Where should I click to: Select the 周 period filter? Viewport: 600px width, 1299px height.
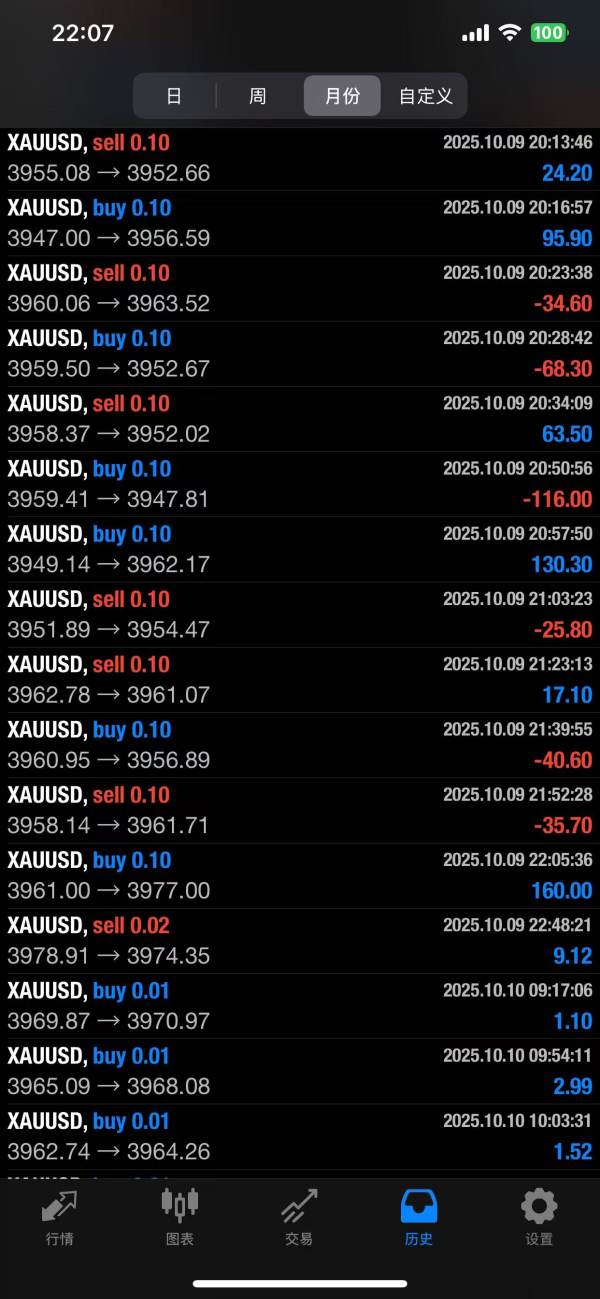257,96
